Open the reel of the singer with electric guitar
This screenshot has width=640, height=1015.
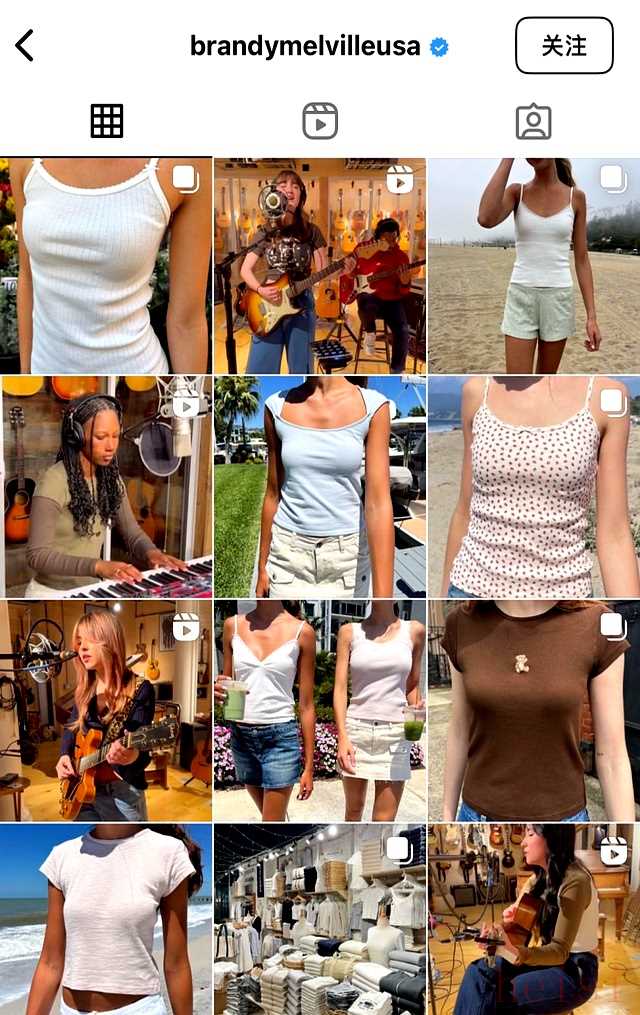click(320, 266)
